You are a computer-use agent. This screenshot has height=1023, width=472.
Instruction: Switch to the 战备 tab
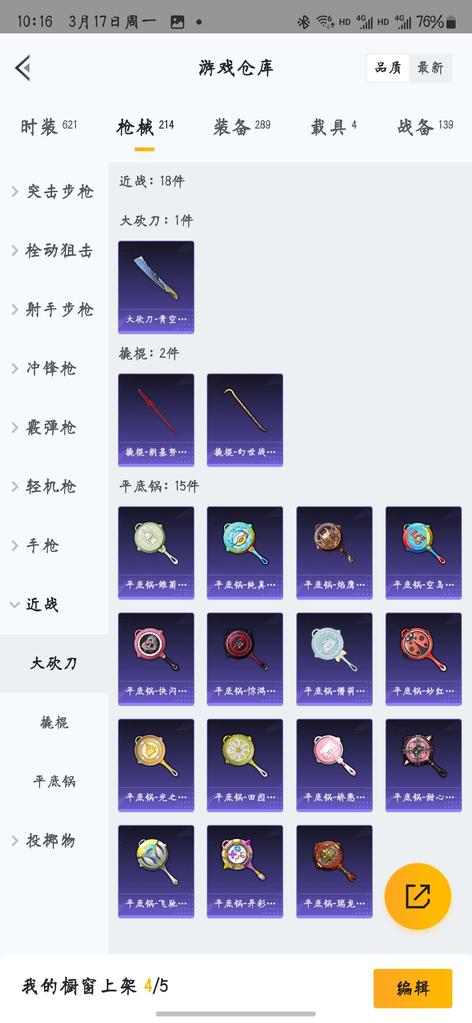pyautogui.click(x=425, y=127)
